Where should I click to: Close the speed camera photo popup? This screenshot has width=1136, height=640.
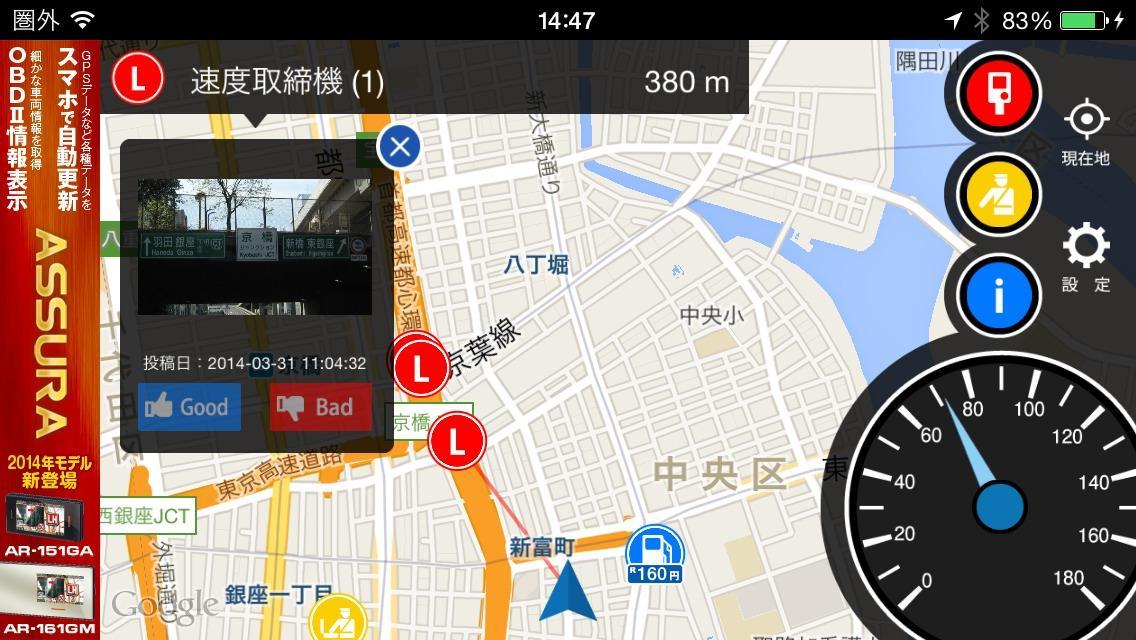pyautogui.click(x=399, y=148)
